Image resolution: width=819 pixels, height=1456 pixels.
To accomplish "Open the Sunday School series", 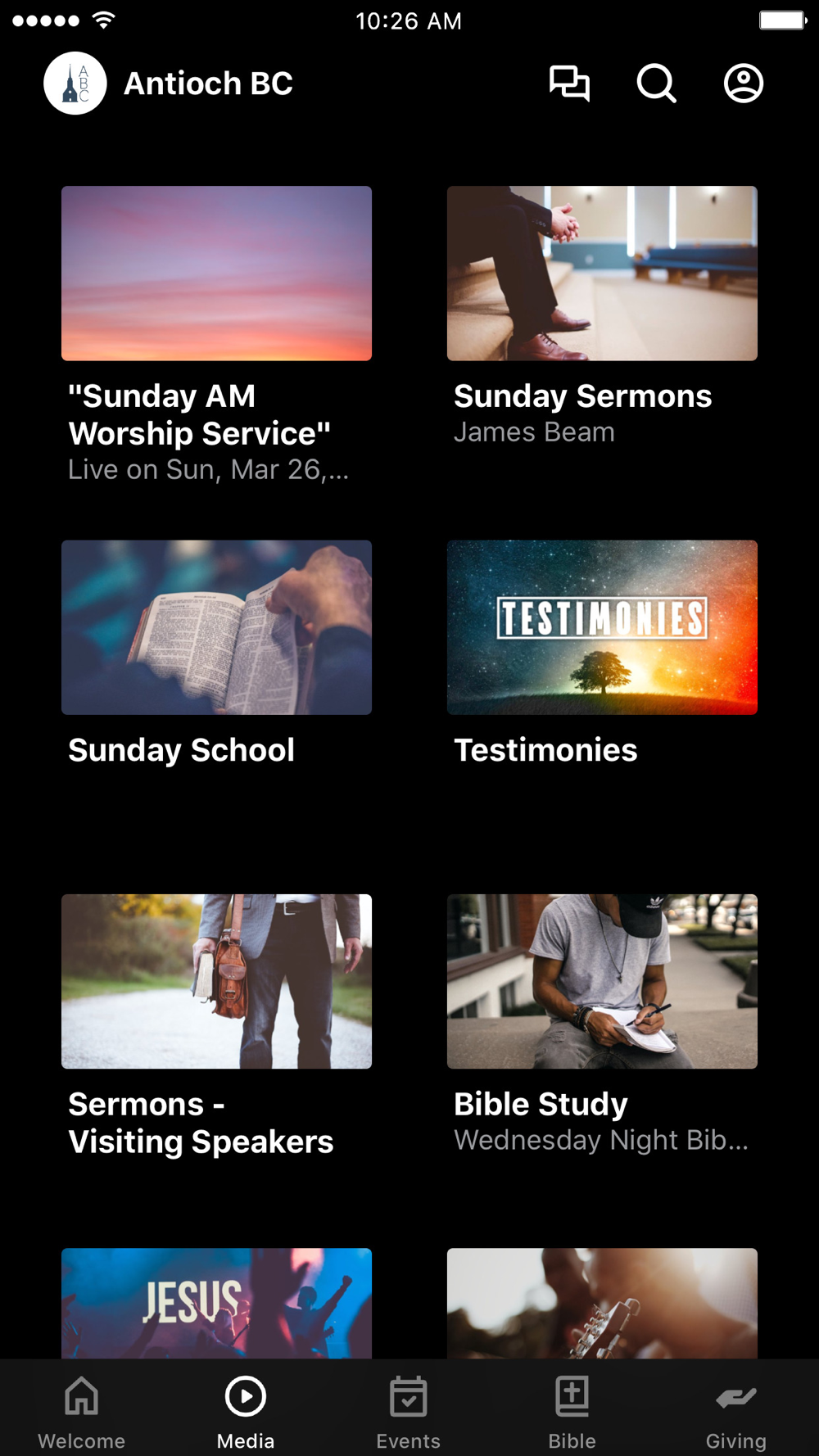I will pyautogui.click(x=216, y=627).
